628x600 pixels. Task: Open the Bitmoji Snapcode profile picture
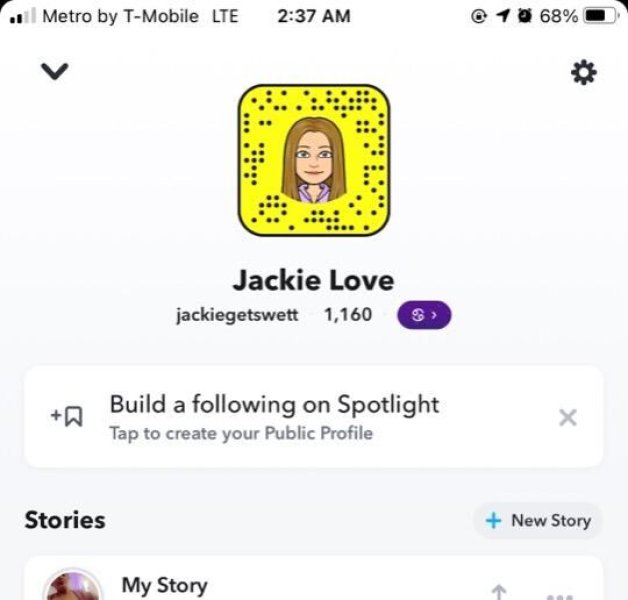[314, 160]
